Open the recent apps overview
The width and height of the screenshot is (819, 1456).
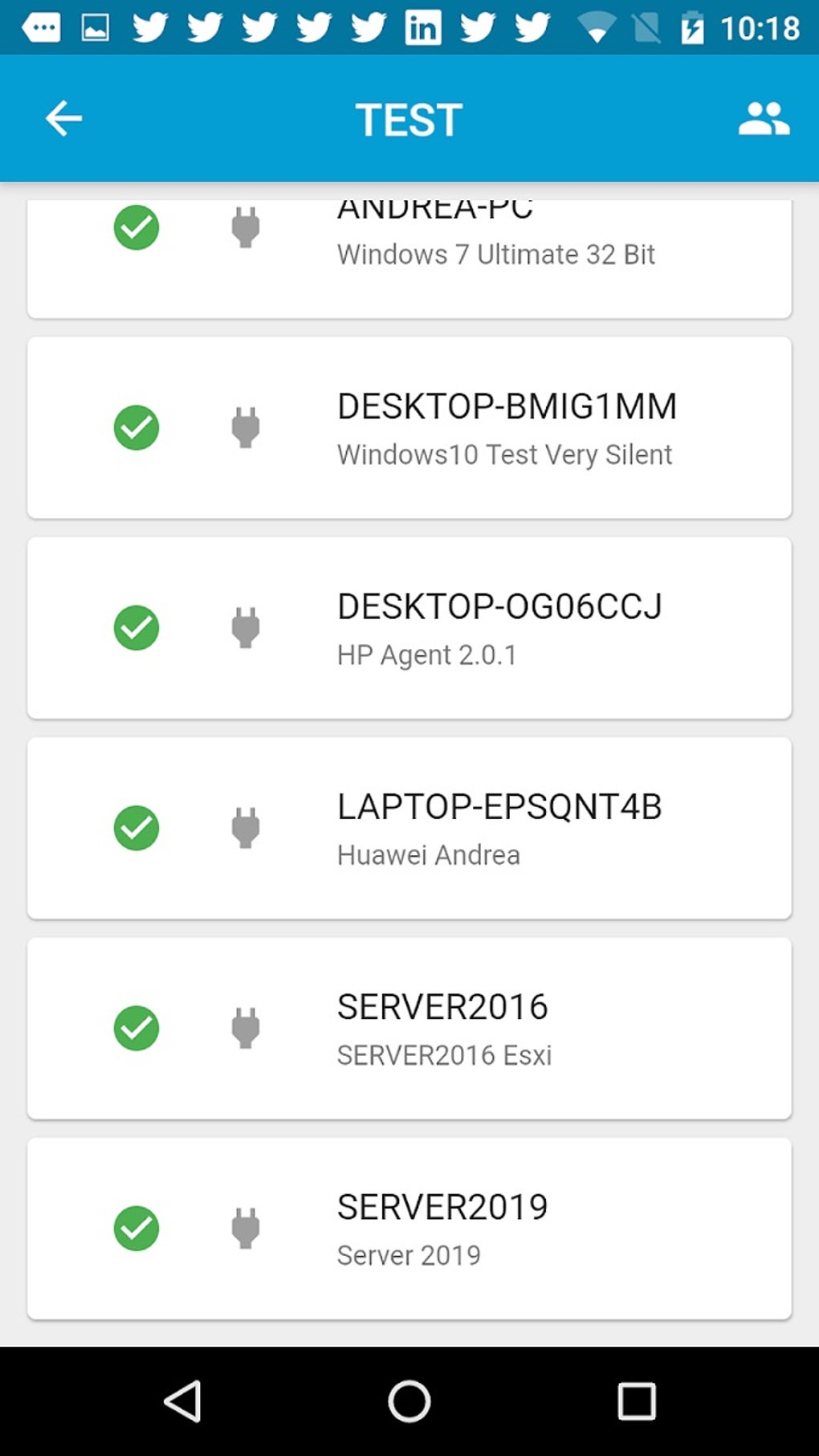point(637,1401)
